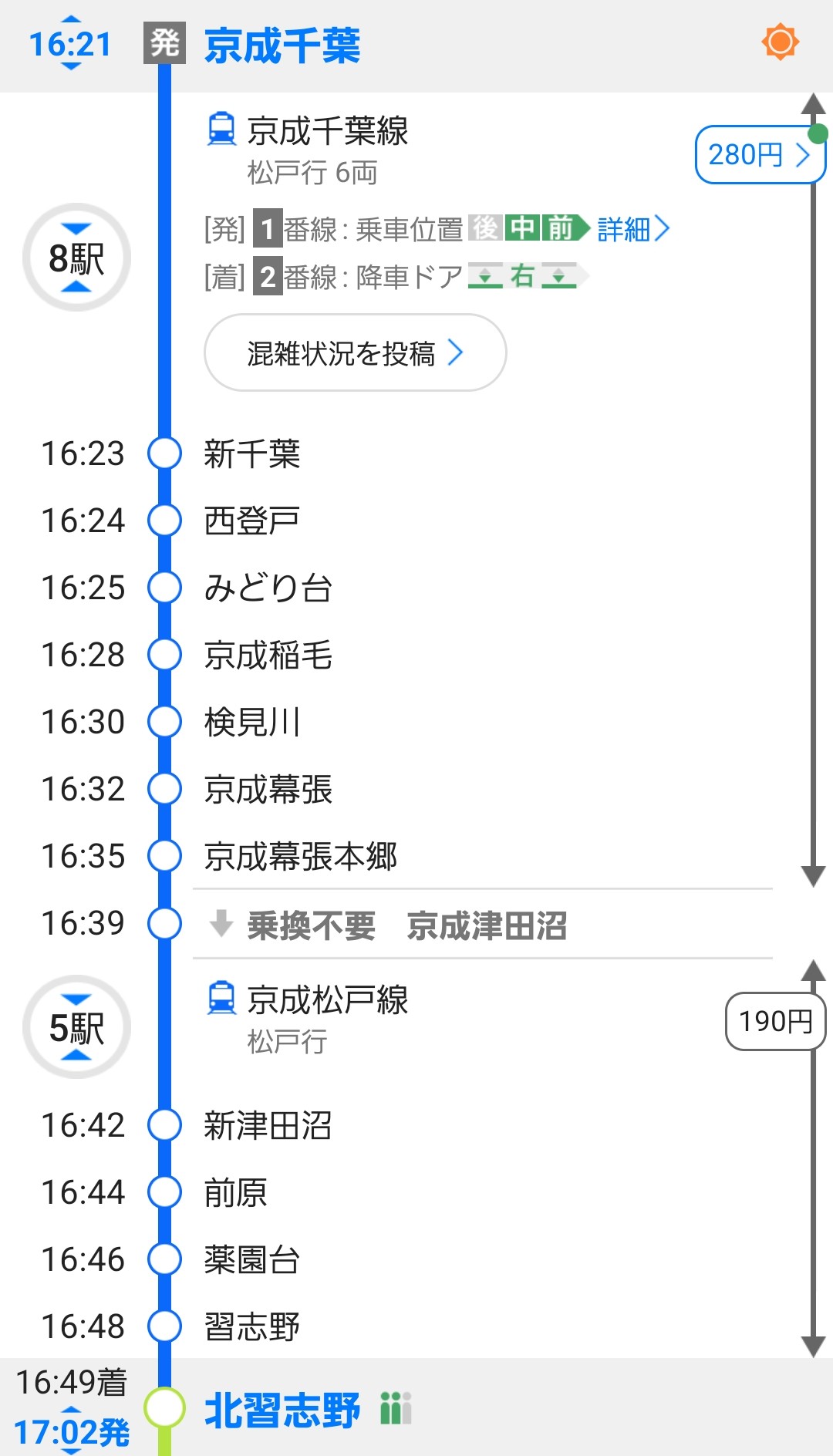The height and width of the screenshot is (1456, 833).
Task: Tap the down arrow below 16:21
Action: [71, 67]
